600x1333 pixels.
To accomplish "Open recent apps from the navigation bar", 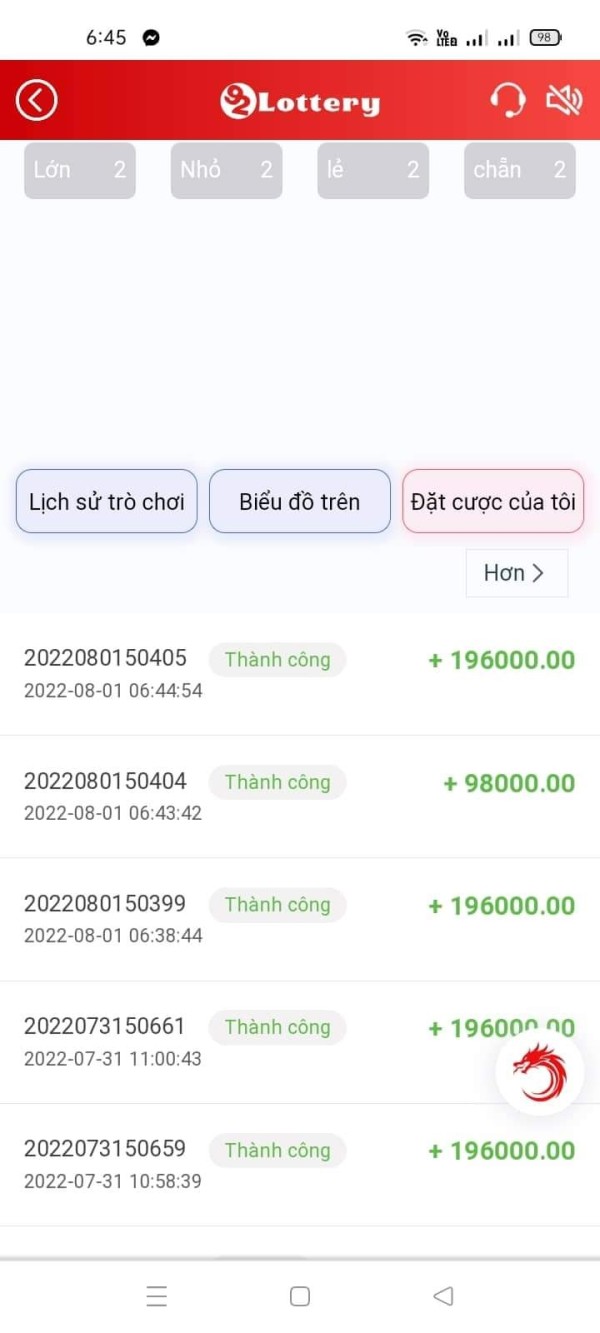I will point(157,1296).
